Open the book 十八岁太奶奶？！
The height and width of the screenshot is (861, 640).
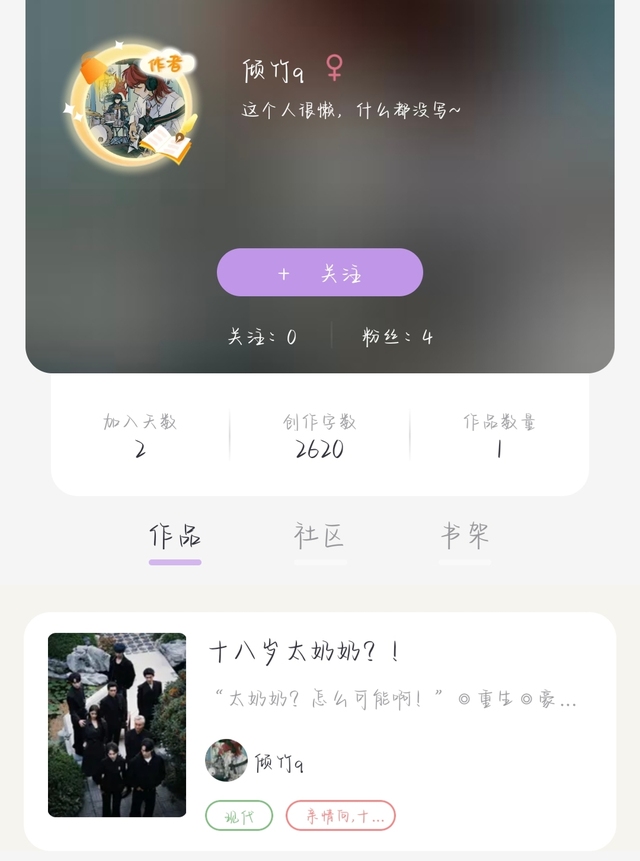[320, 731]
